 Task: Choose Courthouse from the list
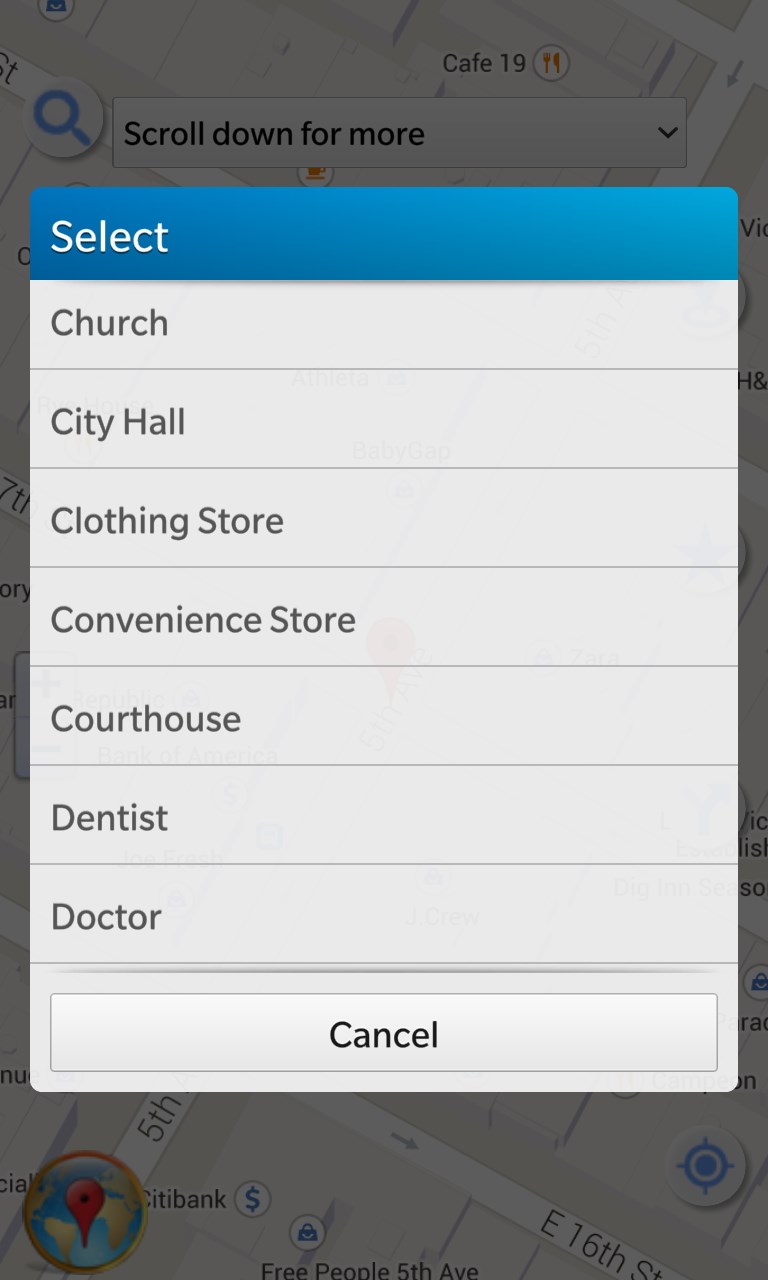384,718
